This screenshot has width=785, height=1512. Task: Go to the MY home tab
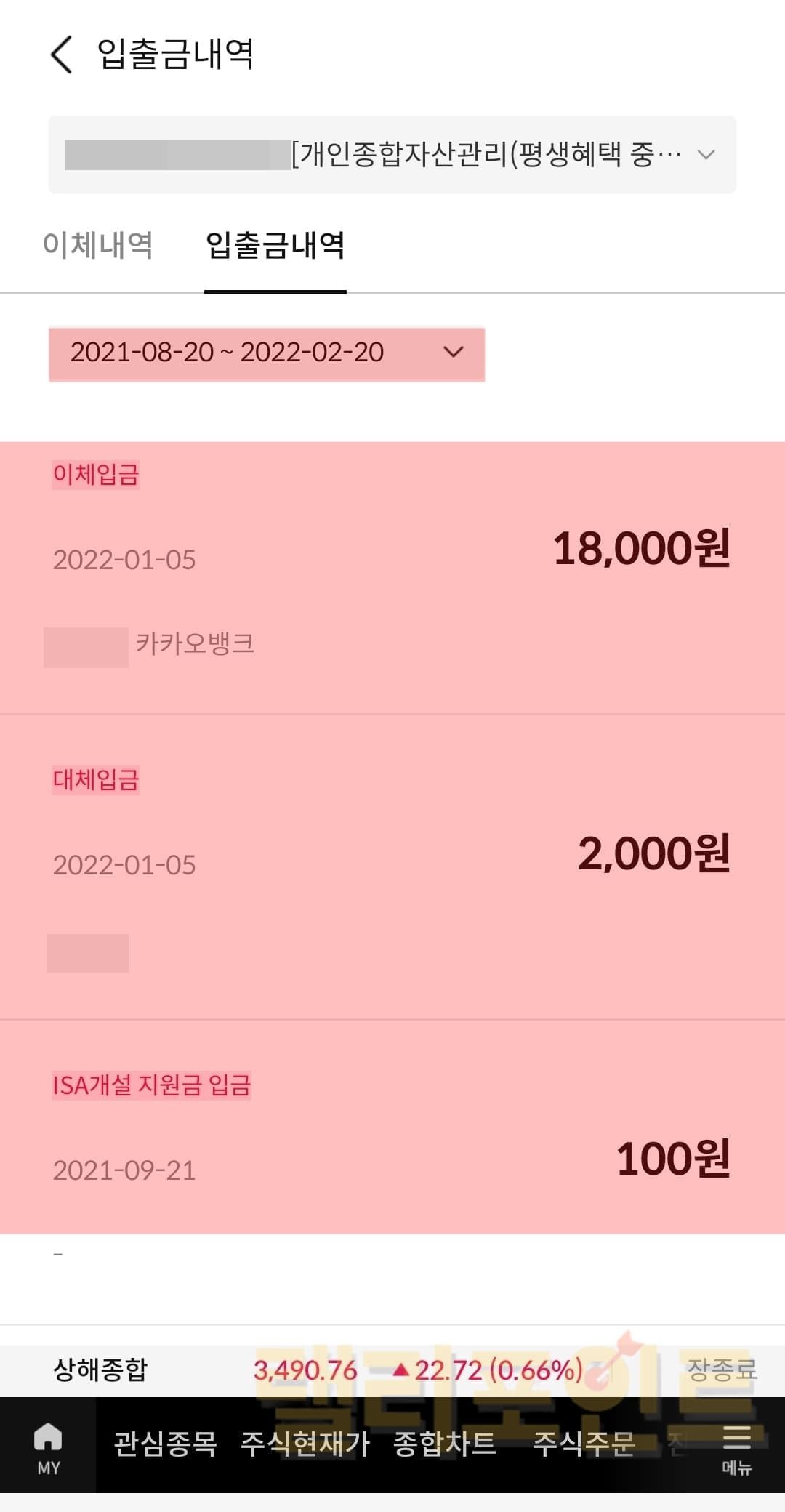[48, 1448]
